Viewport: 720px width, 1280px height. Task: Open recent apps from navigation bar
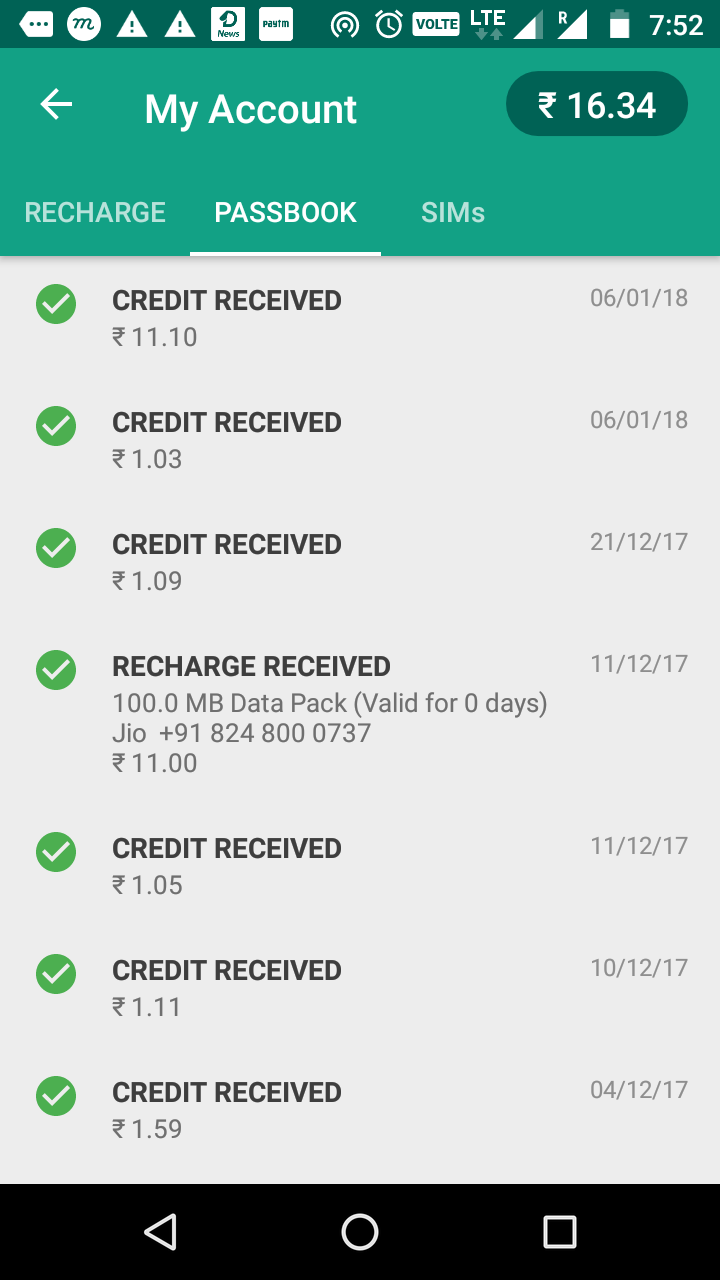point(560,1232)
